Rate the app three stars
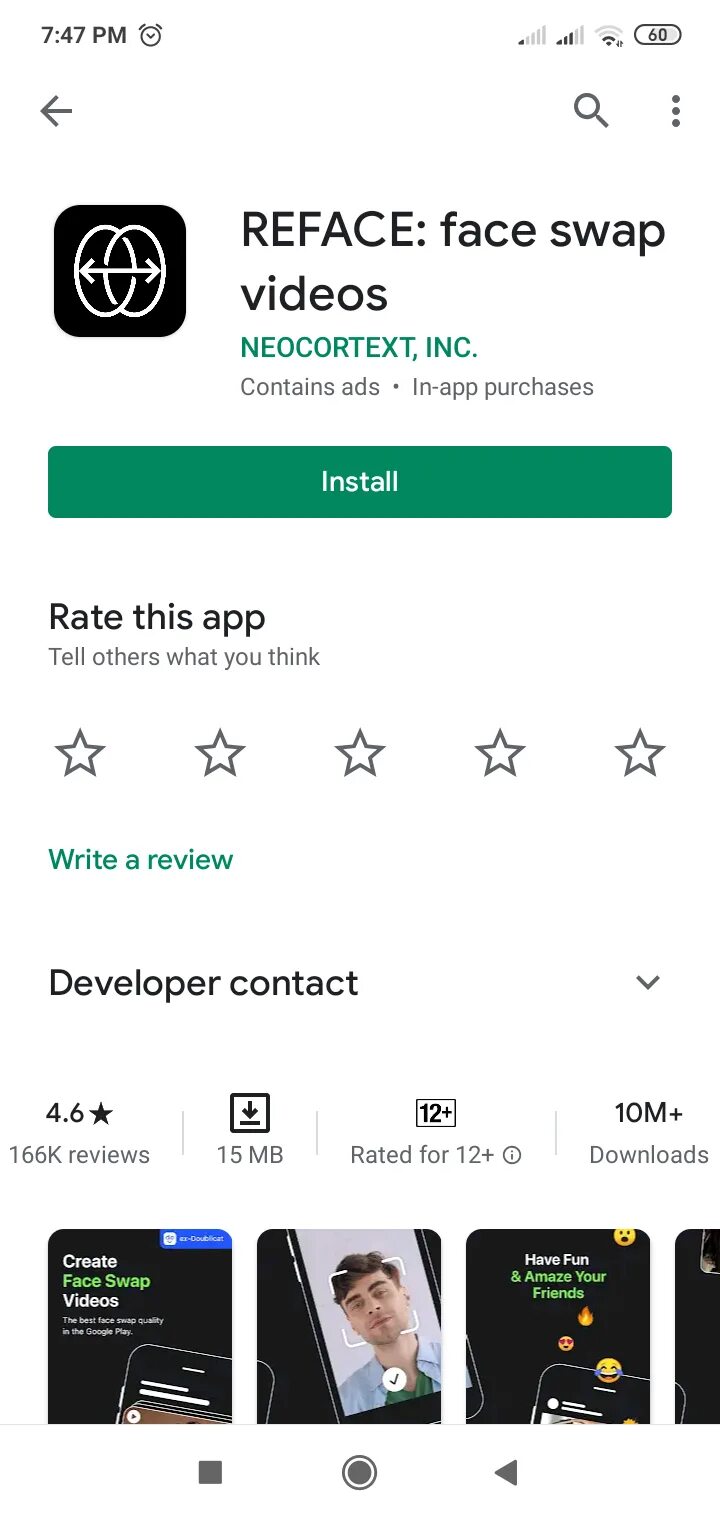This screenshot has width=720, height=1520. pos(360,753)
